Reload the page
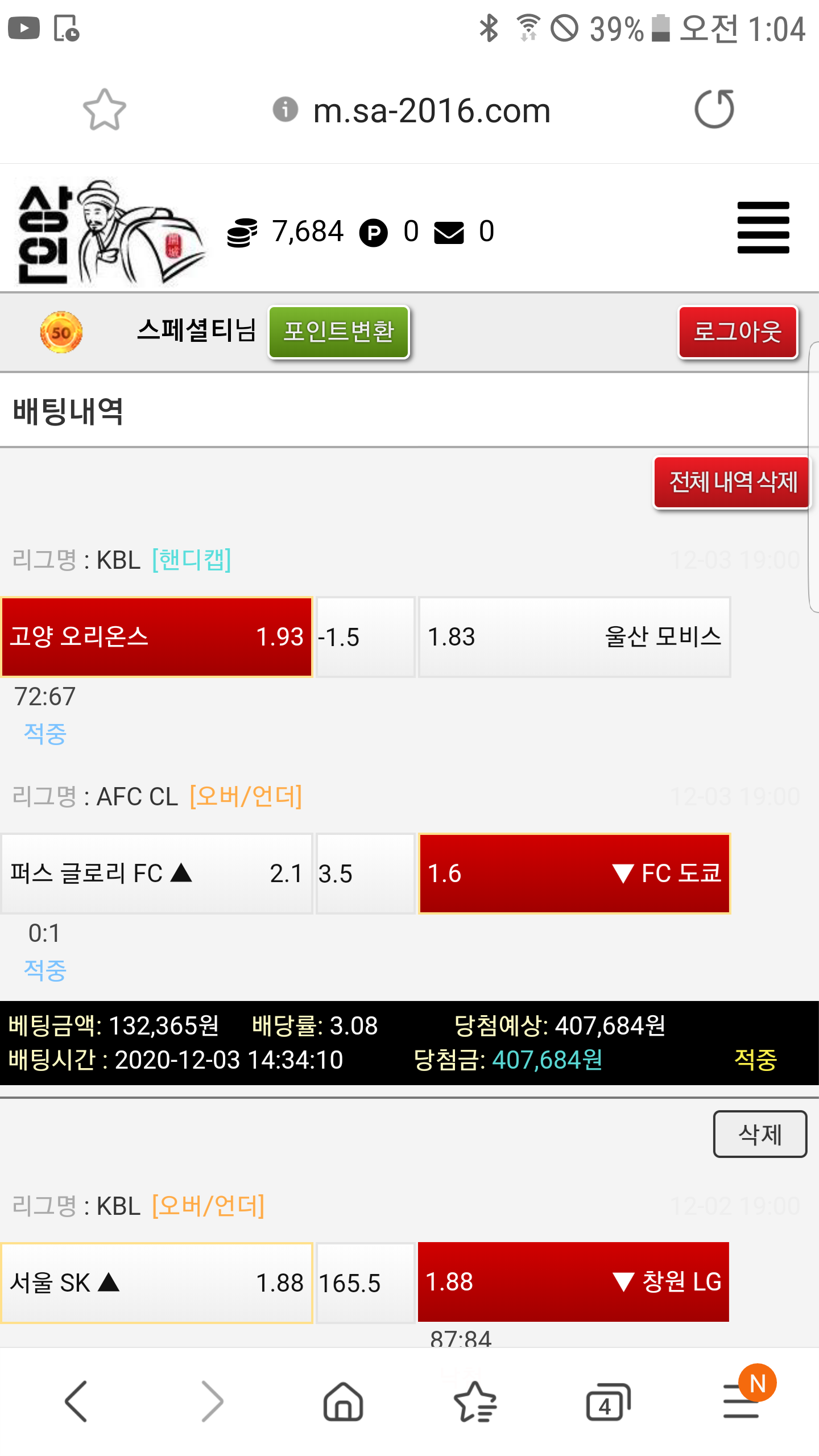The image size is (819, 1456). click(x=714, y=109)
